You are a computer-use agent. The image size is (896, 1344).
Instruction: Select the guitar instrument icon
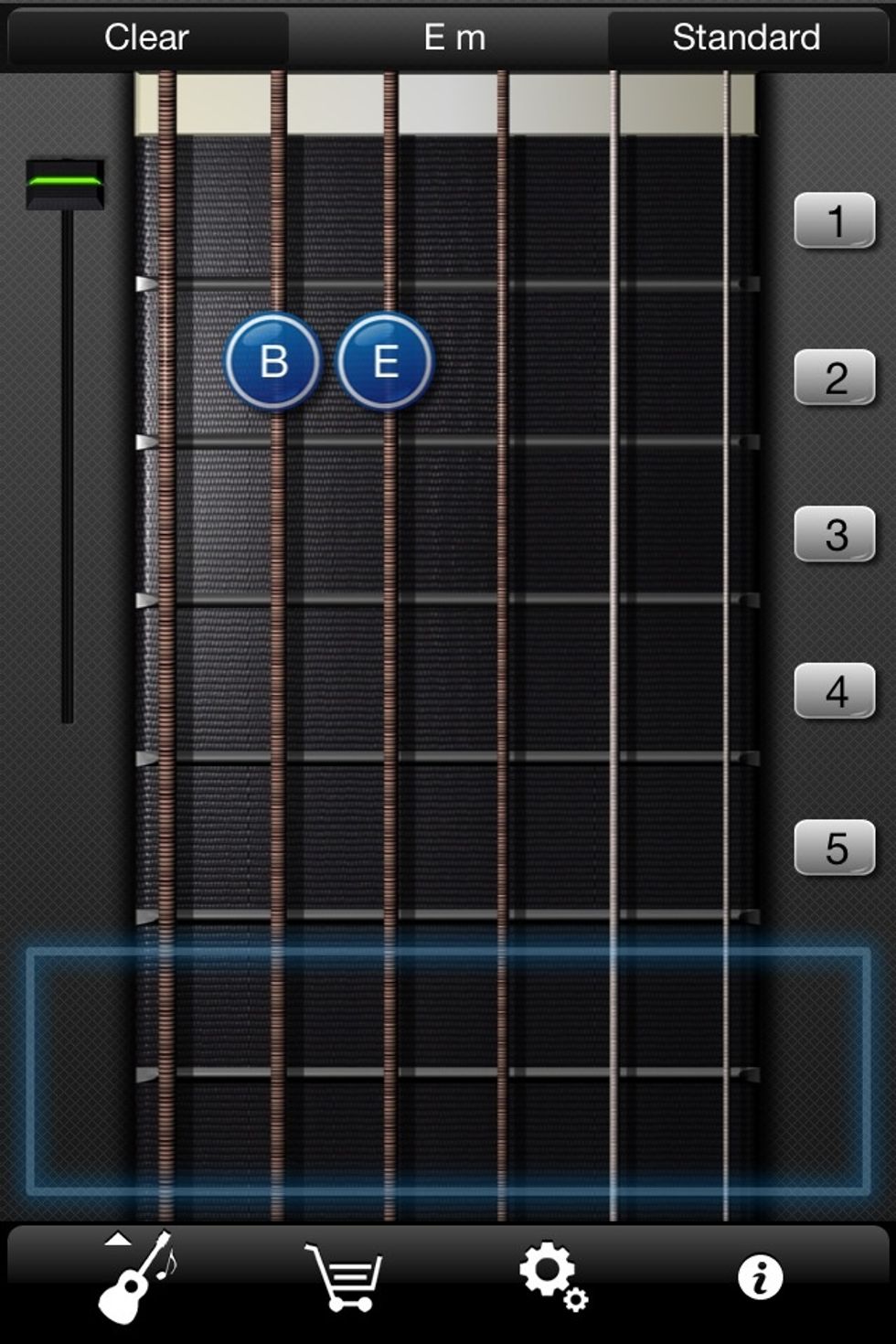131,1280
